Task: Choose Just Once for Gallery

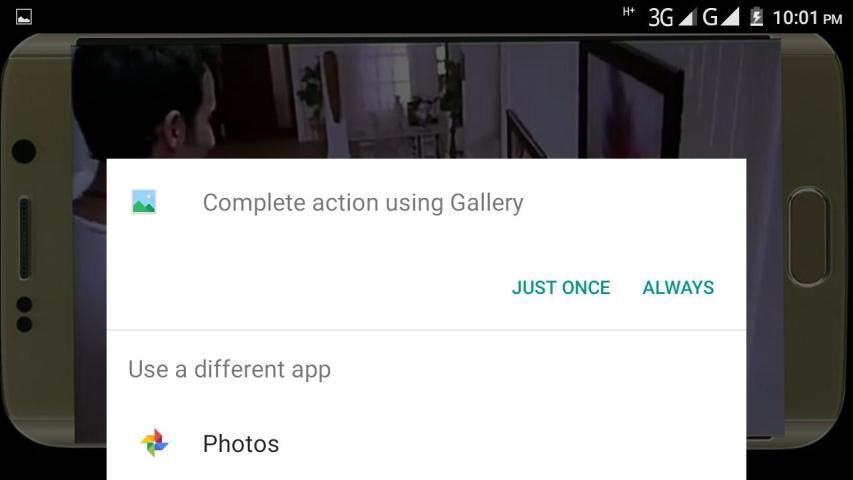Action: (560, 288)
